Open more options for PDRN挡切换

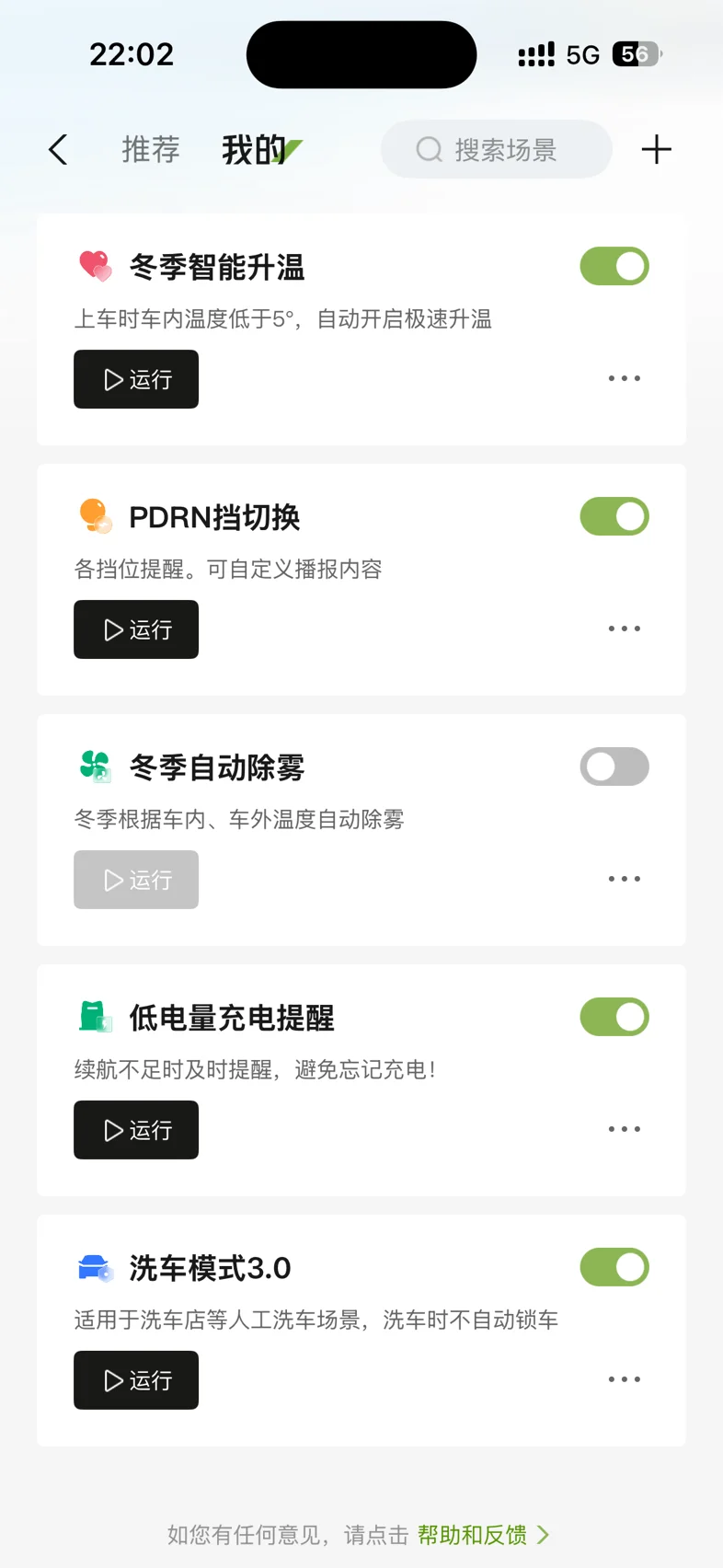(x=624, y=628)
